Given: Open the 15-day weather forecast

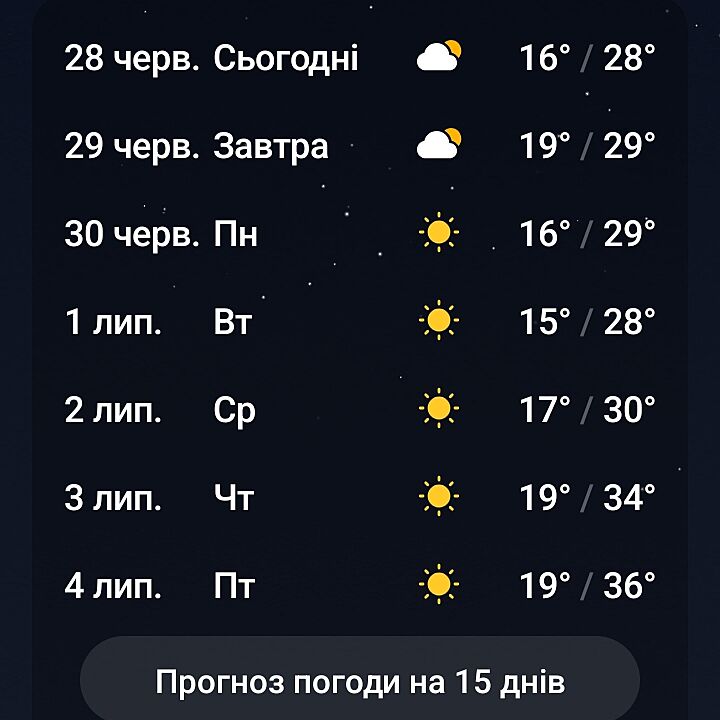Looking at the screenshot, I should [360, 683].
